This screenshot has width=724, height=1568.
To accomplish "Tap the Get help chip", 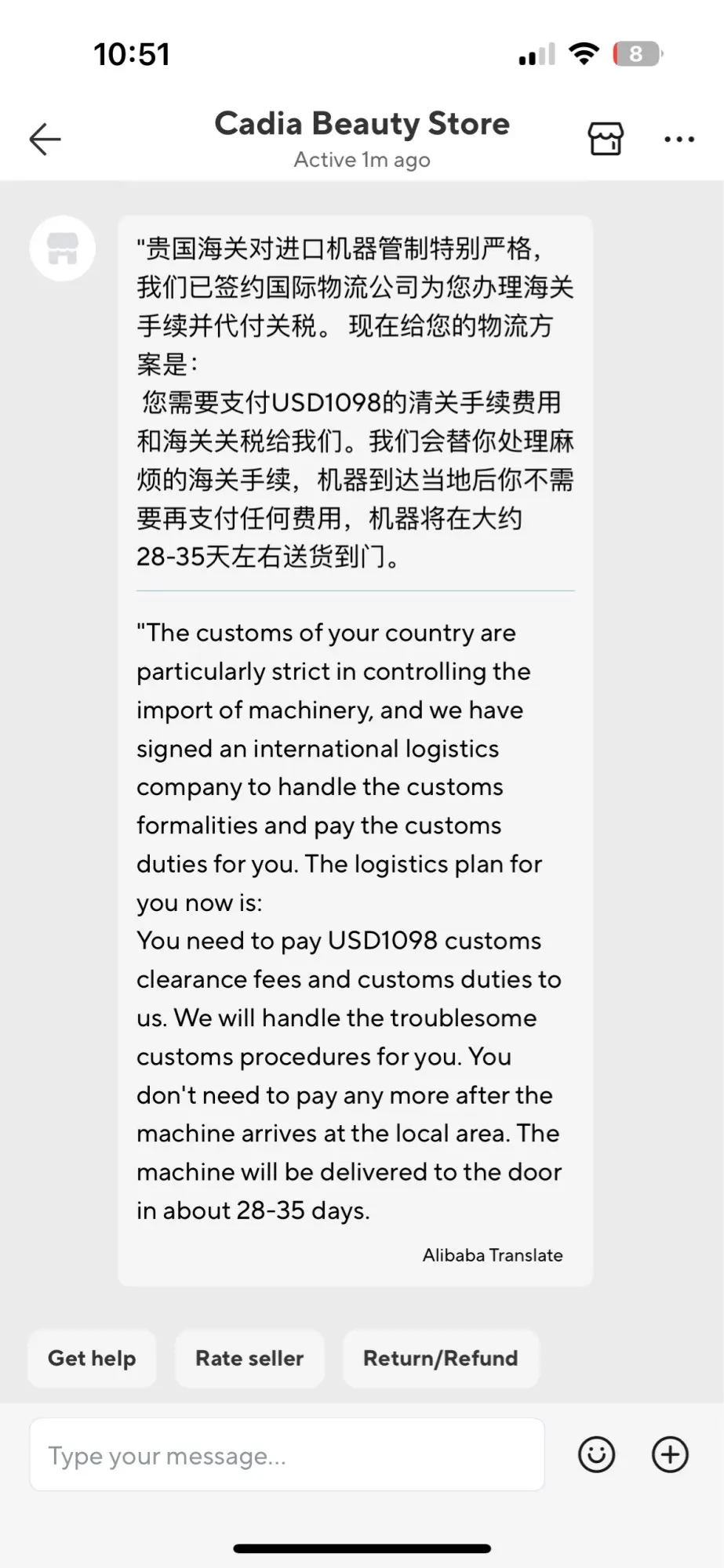I will click(92, 1359).
